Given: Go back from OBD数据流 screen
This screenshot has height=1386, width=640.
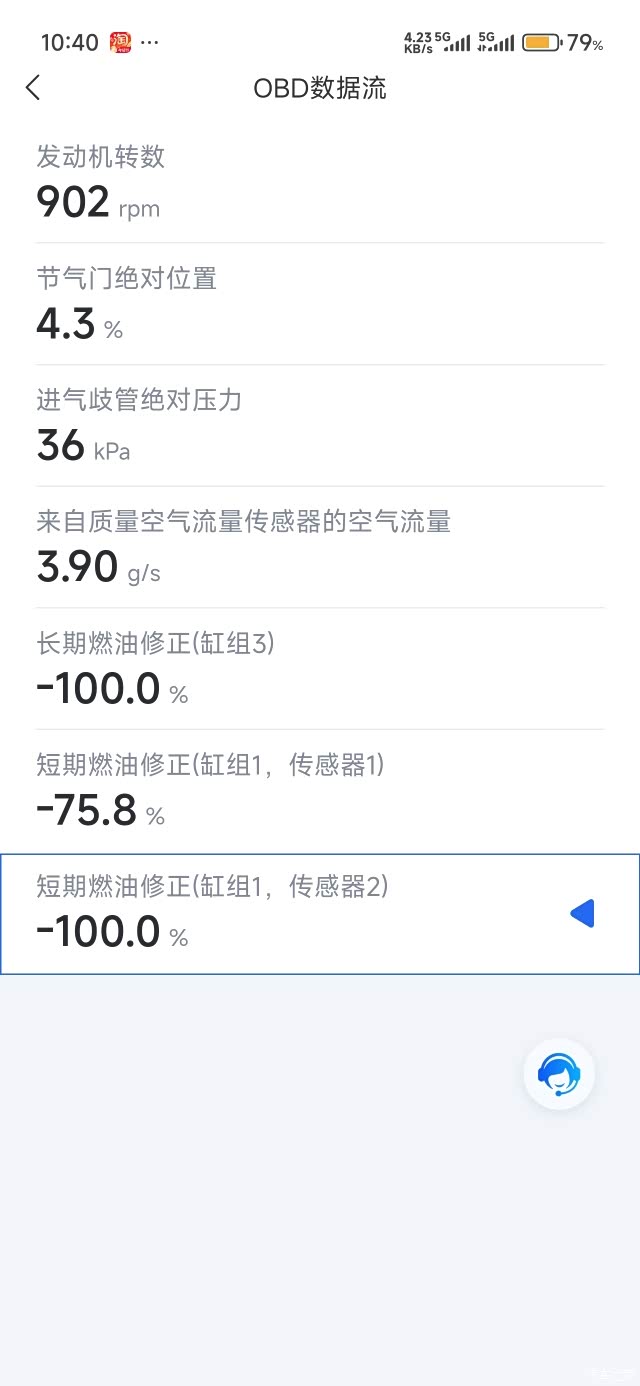Looking at the screenshot, I should (33, 88).
